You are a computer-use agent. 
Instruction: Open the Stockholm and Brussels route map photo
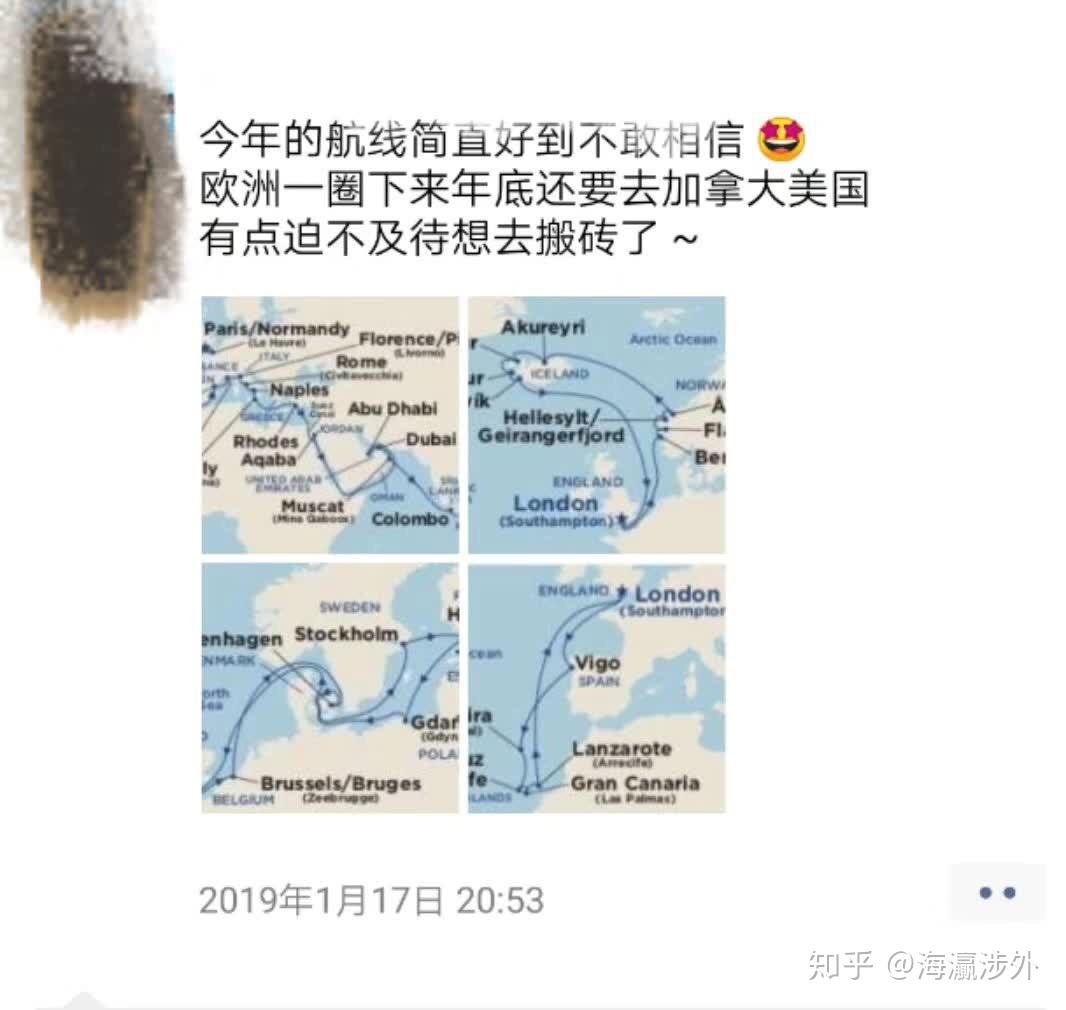[330, 688]
